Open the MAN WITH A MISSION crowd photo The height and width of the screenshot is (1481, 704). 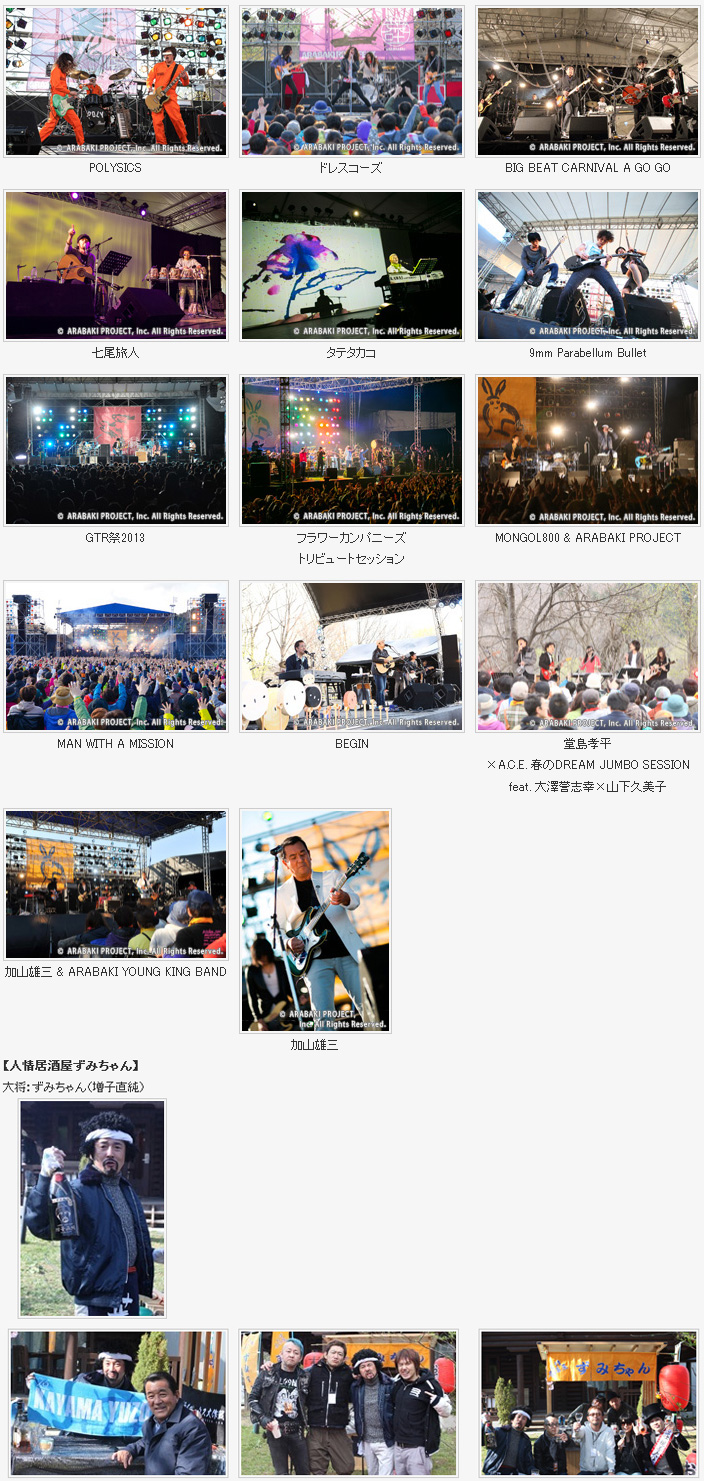(x=115, y=656)
